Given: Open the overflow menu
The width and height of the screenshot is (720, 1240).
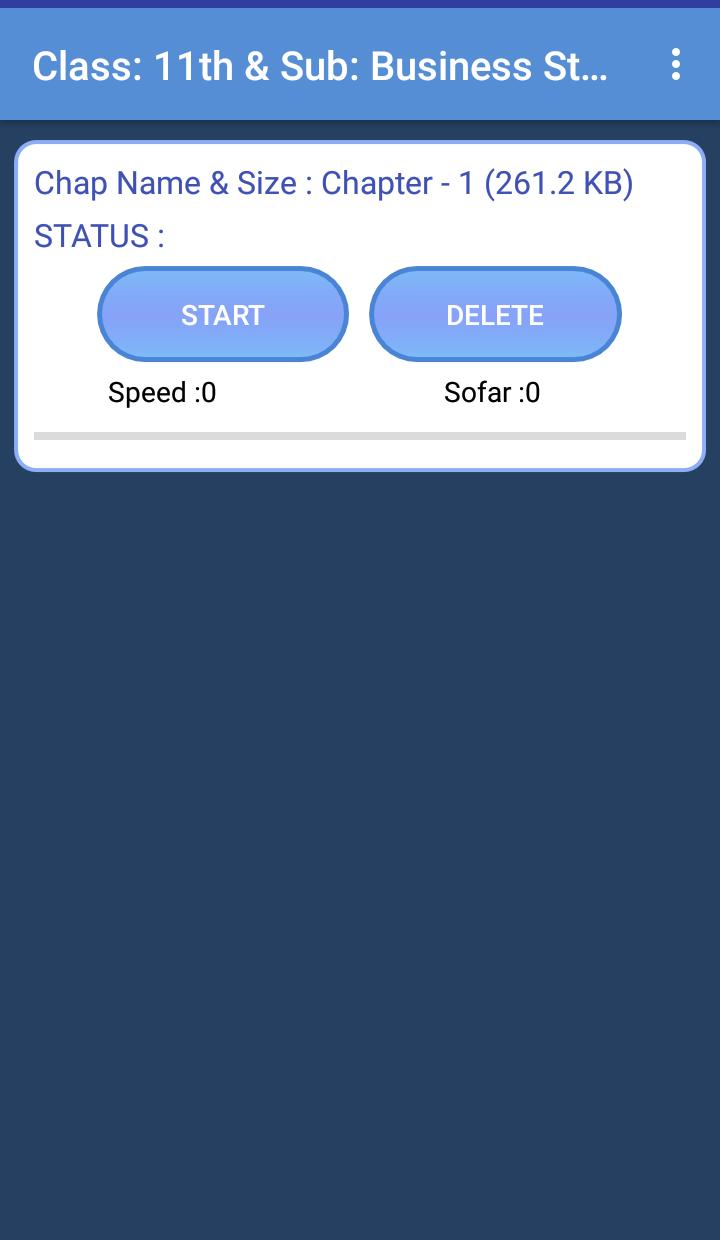Looking at the screenshot, I should (x=676, y=65).
